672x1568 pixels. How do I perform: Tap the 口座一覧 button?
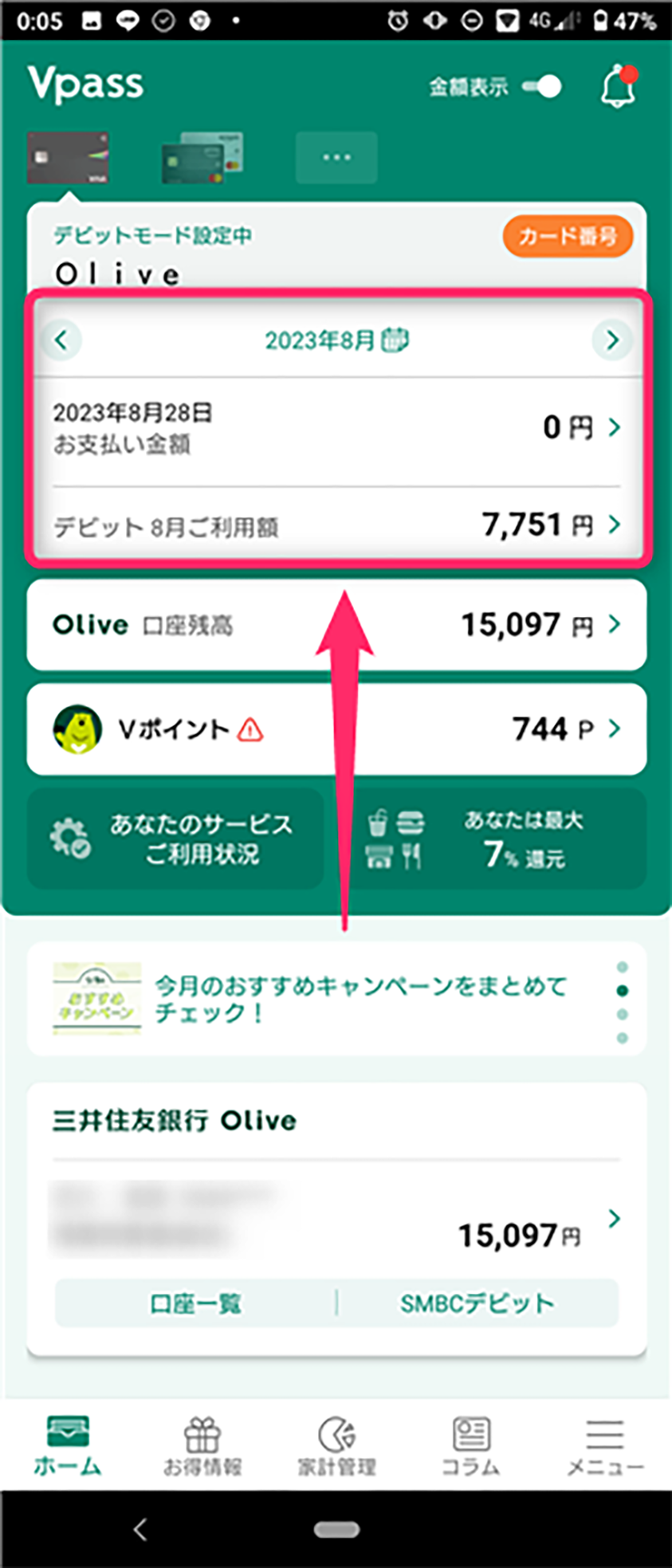pos(195,1303)
